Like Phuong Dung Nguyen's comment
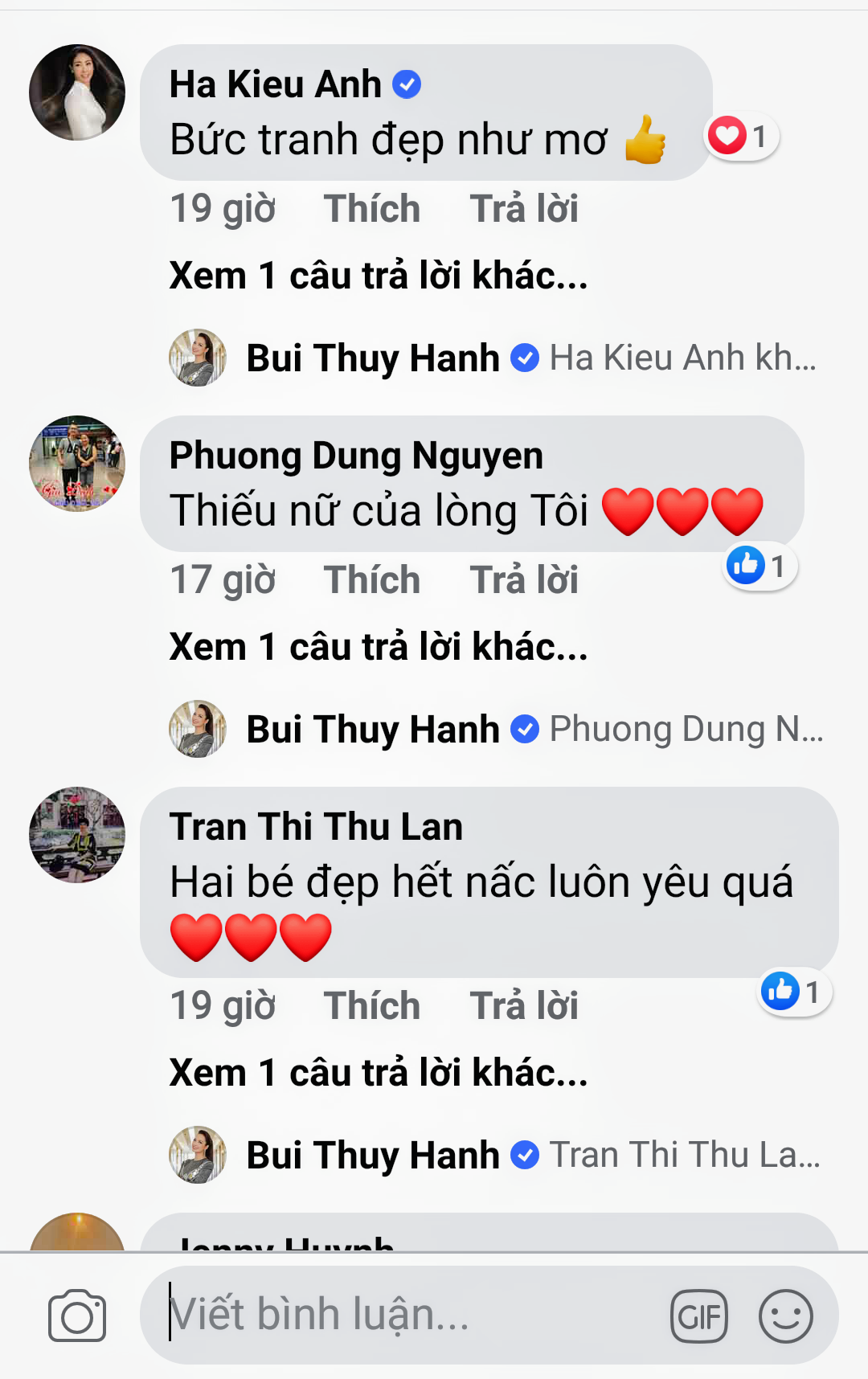868x1379 pixels. pos(371,580)
